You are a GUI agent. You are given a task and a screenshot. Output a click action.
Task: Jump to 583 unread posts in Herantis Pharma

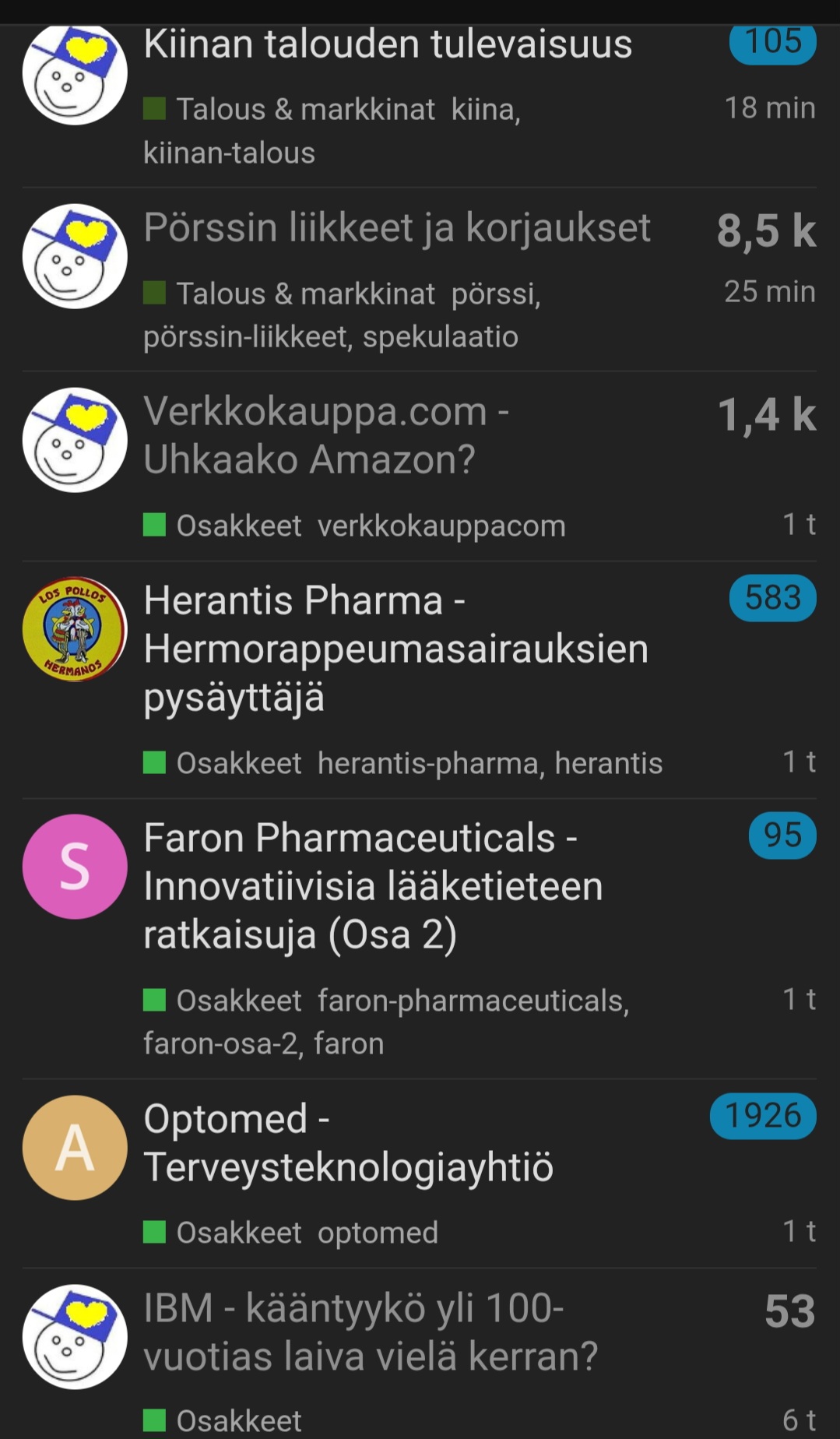pyautogui.click(x=772, y=598)
